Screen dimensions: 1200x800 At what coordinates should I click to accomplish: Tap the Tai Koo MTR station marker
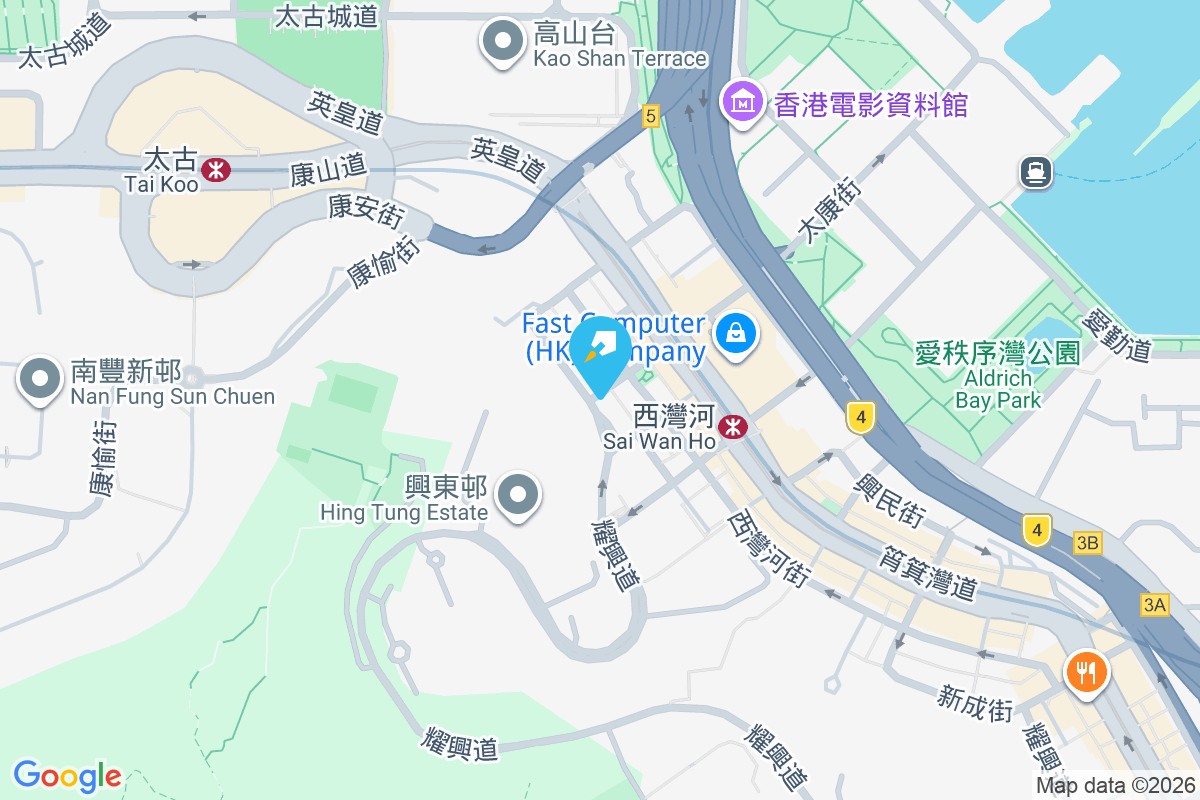[x=215, y=170]
